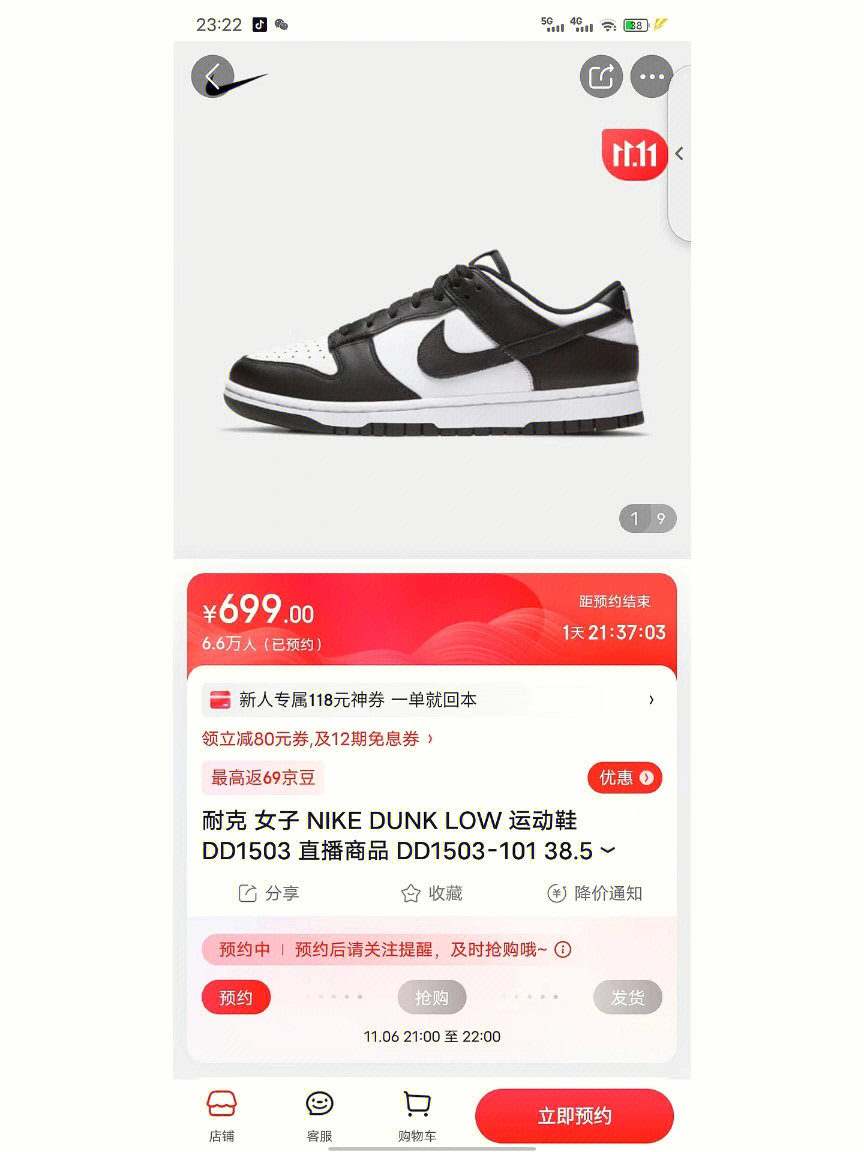Share this product via top icon
Image resolution: width=864 pixels, height=1152 pixels.
[x=601, y=77]
